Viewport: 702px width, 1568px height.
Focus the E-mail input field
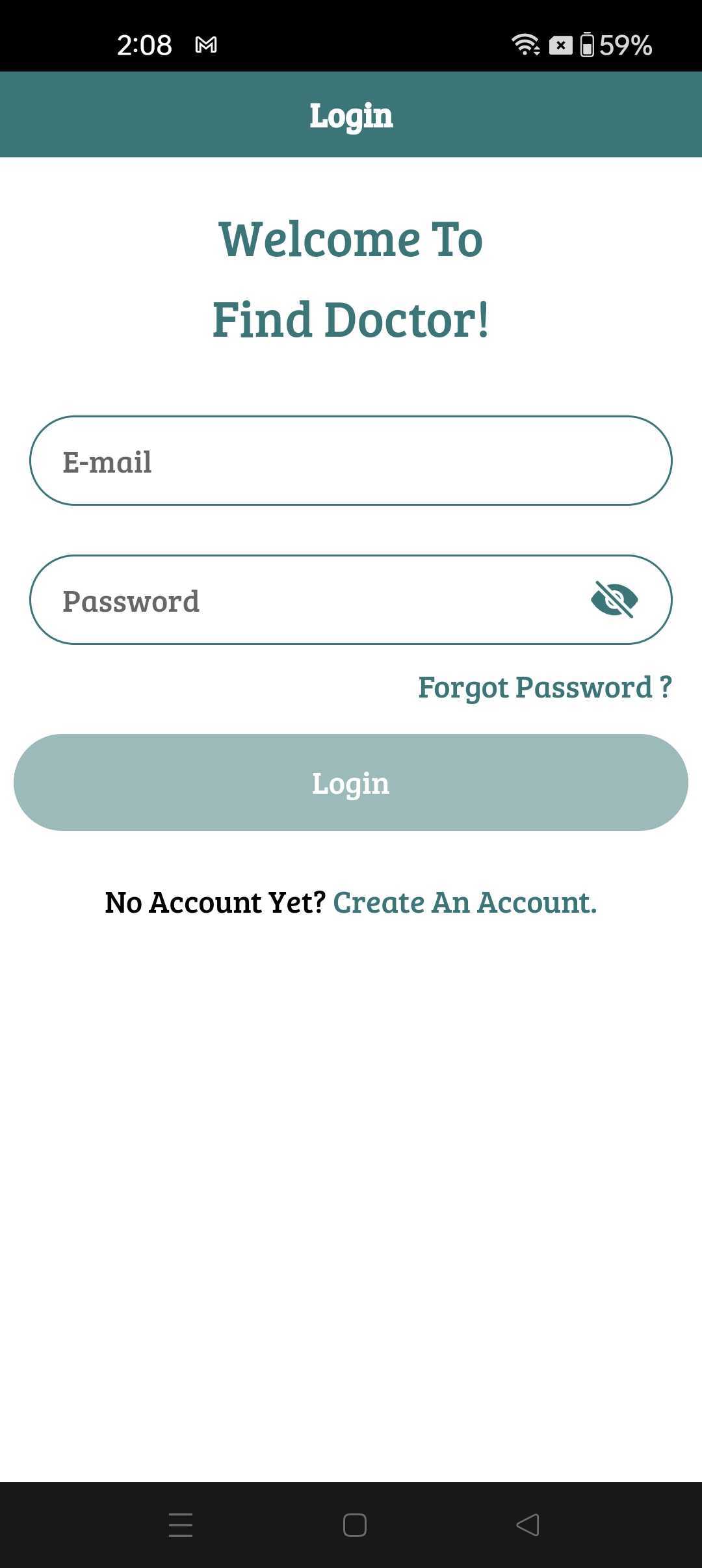[351, 461]
